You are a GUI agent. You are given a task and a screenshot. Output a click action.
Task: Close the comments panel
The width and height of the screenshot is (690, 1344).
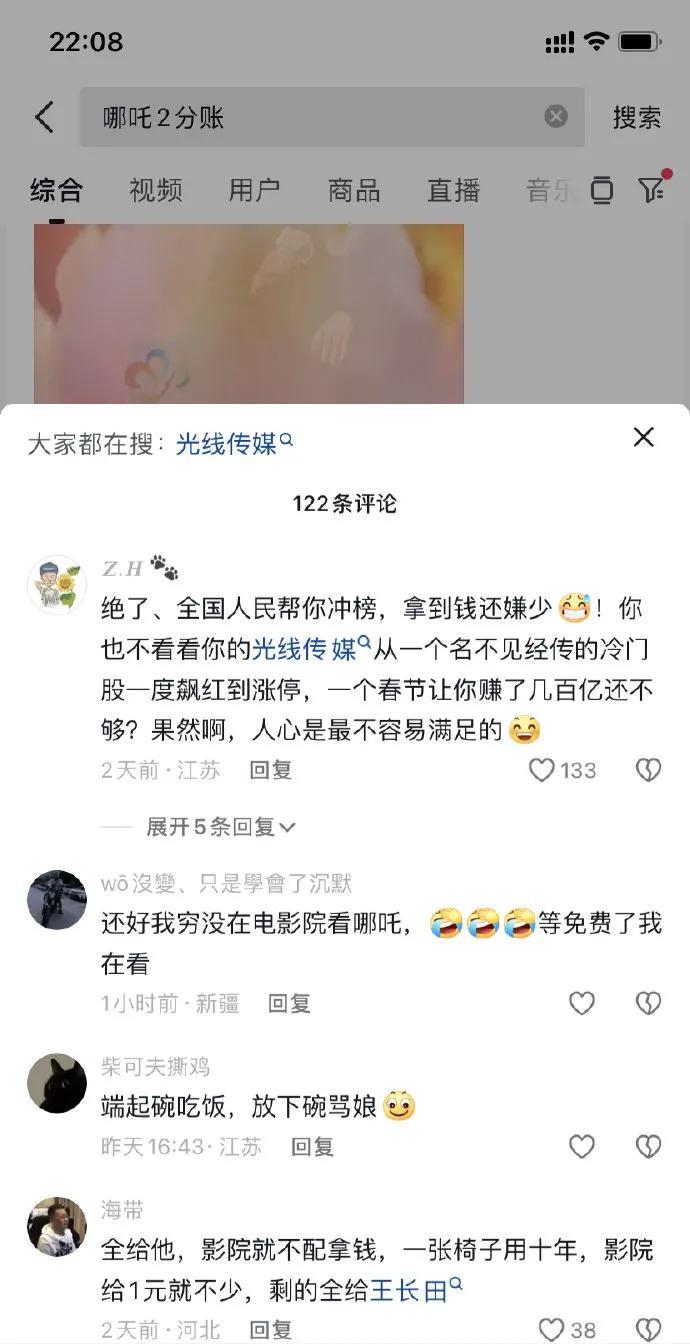[x=644, y=437]
